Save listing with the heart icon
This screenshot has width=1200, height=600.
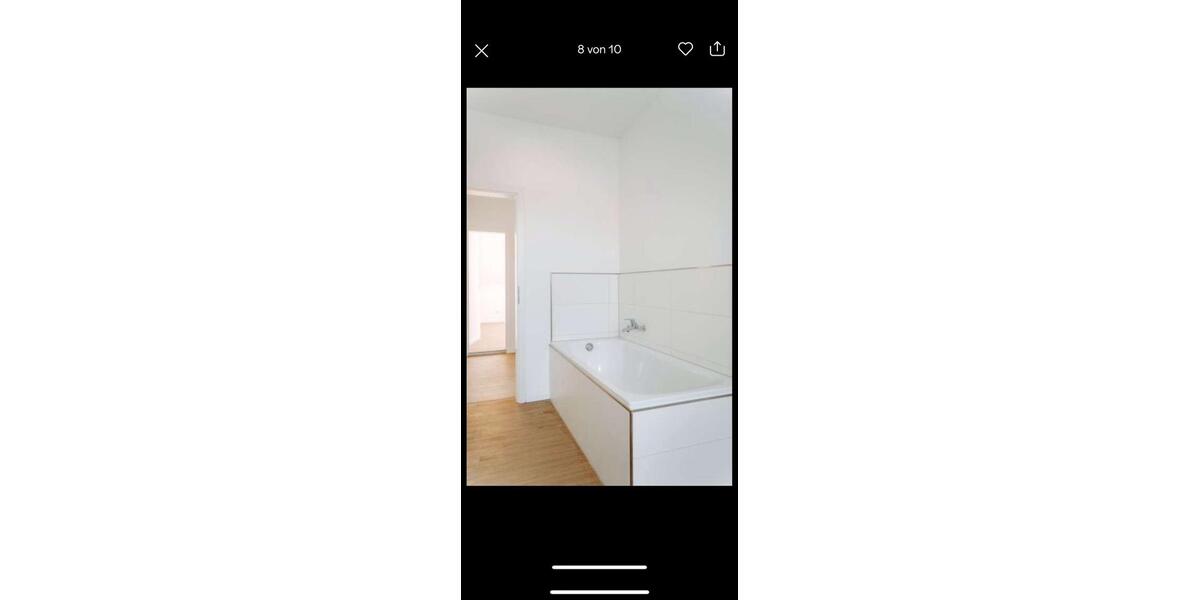pyautogui.click(x=685, y=49)
